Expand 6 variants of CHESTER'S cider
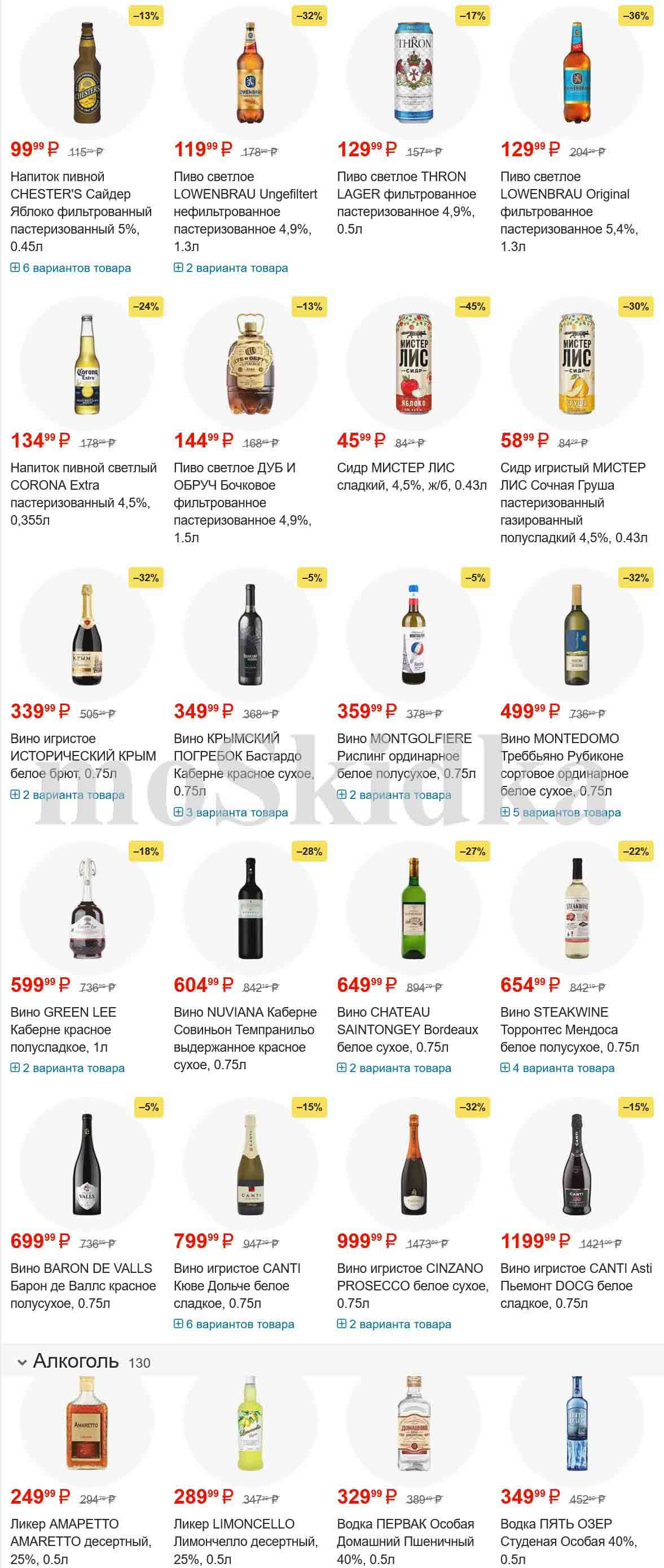This screenshot has width=664, height=1568. [71, 268]
